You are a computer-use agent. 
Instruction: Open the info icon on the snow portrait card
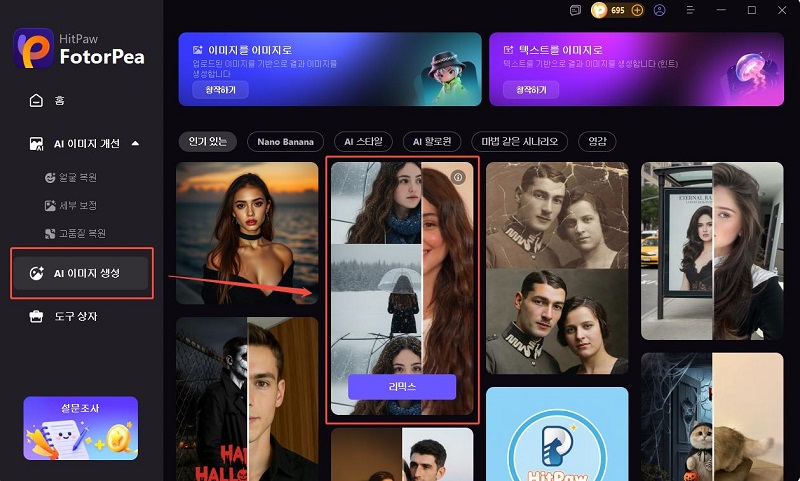point(458,177)
